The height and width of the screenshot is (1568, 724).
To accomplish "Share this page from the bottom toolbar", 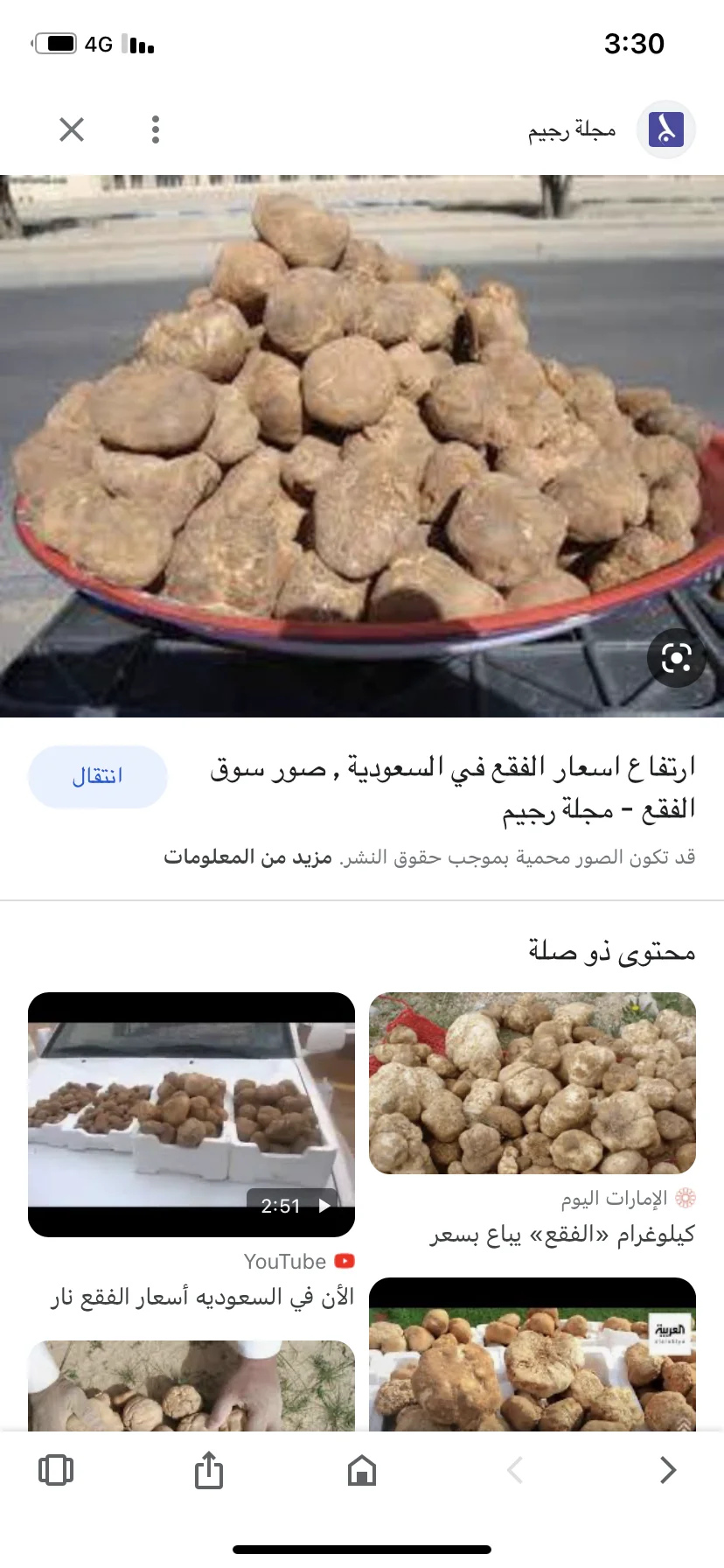I will tap(209, 1470).
